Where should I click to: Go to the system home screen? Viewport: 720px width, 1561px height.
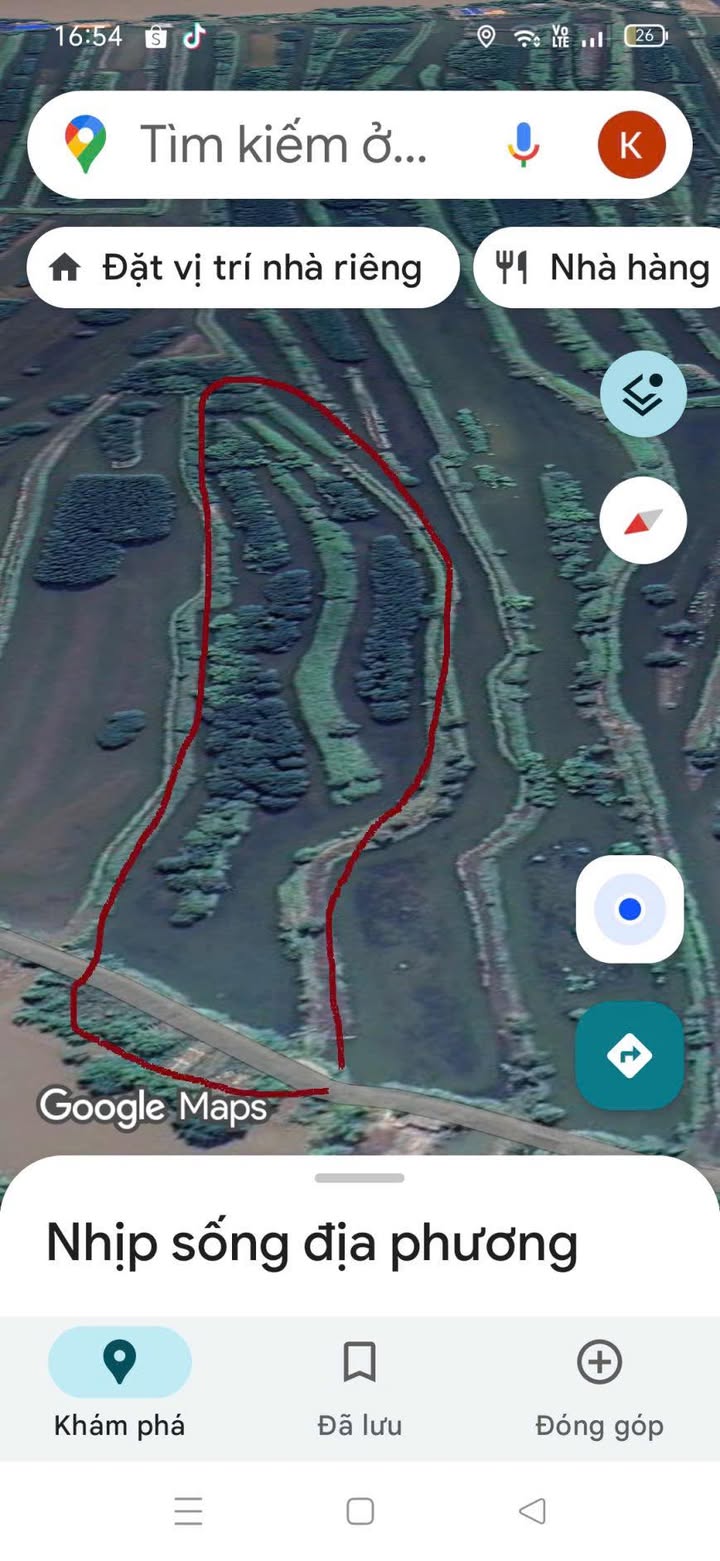(360, 1510)
